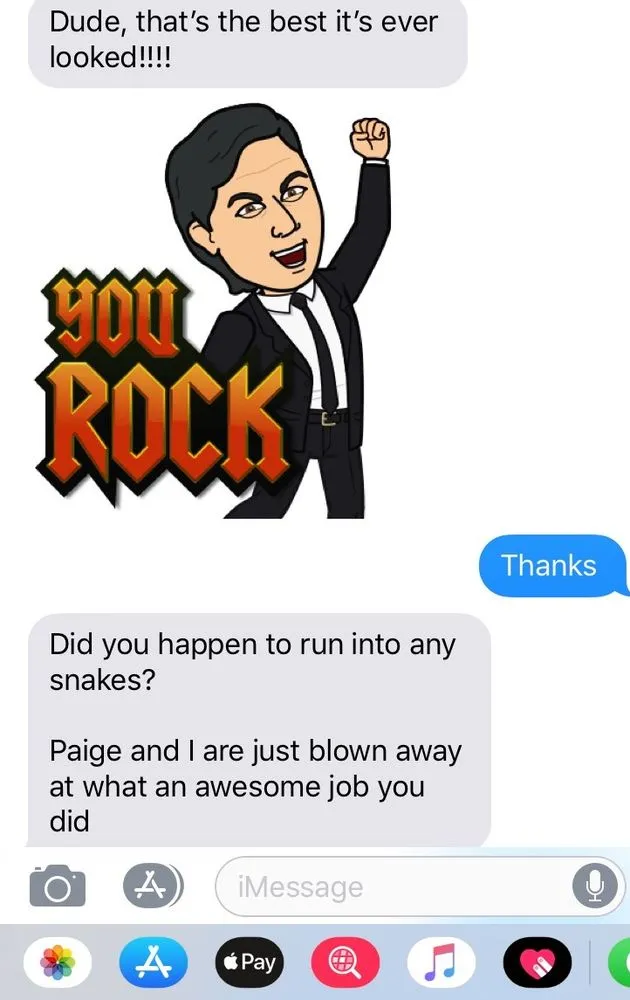Open the Digital Touch heart app
630x1000 pixels.
point(535,963)
